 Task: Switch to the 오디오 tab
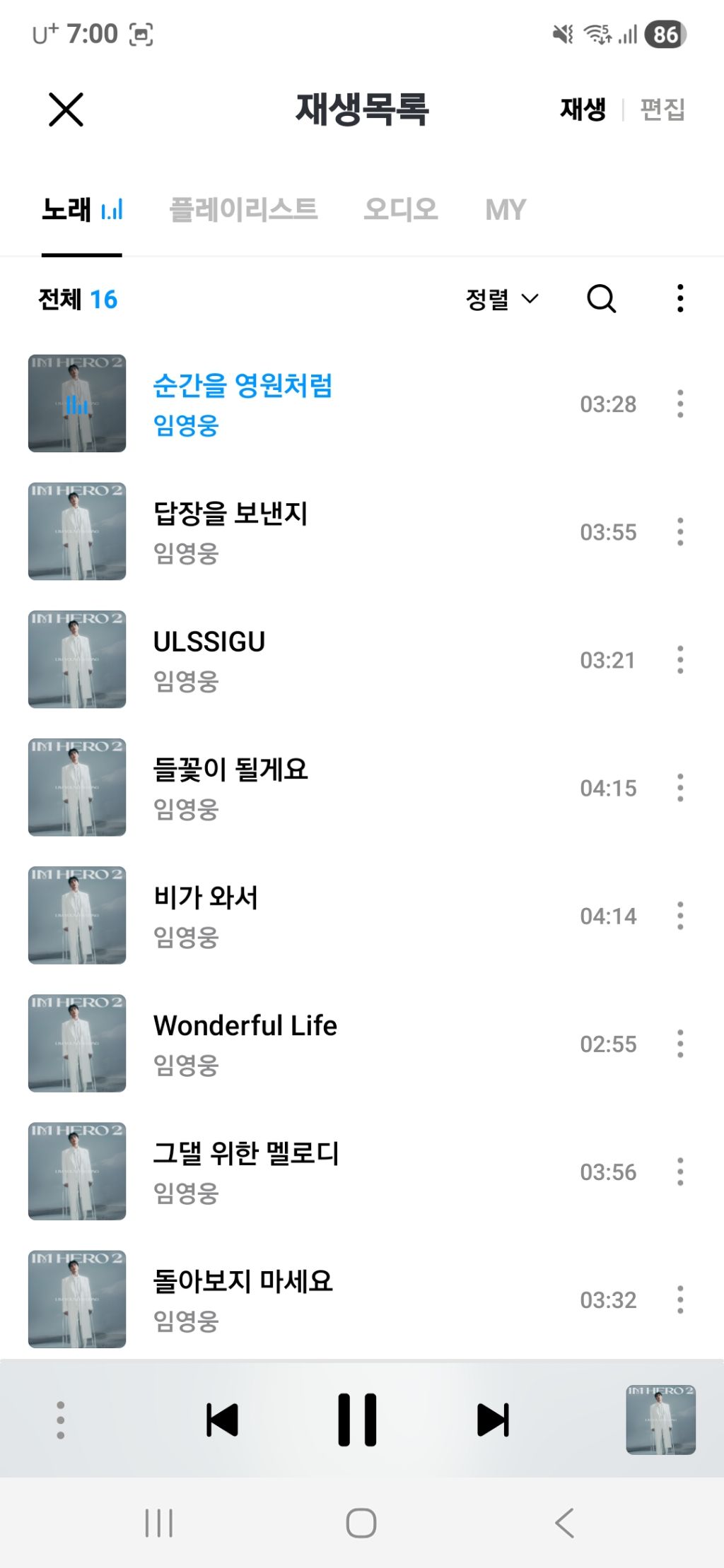400,209
